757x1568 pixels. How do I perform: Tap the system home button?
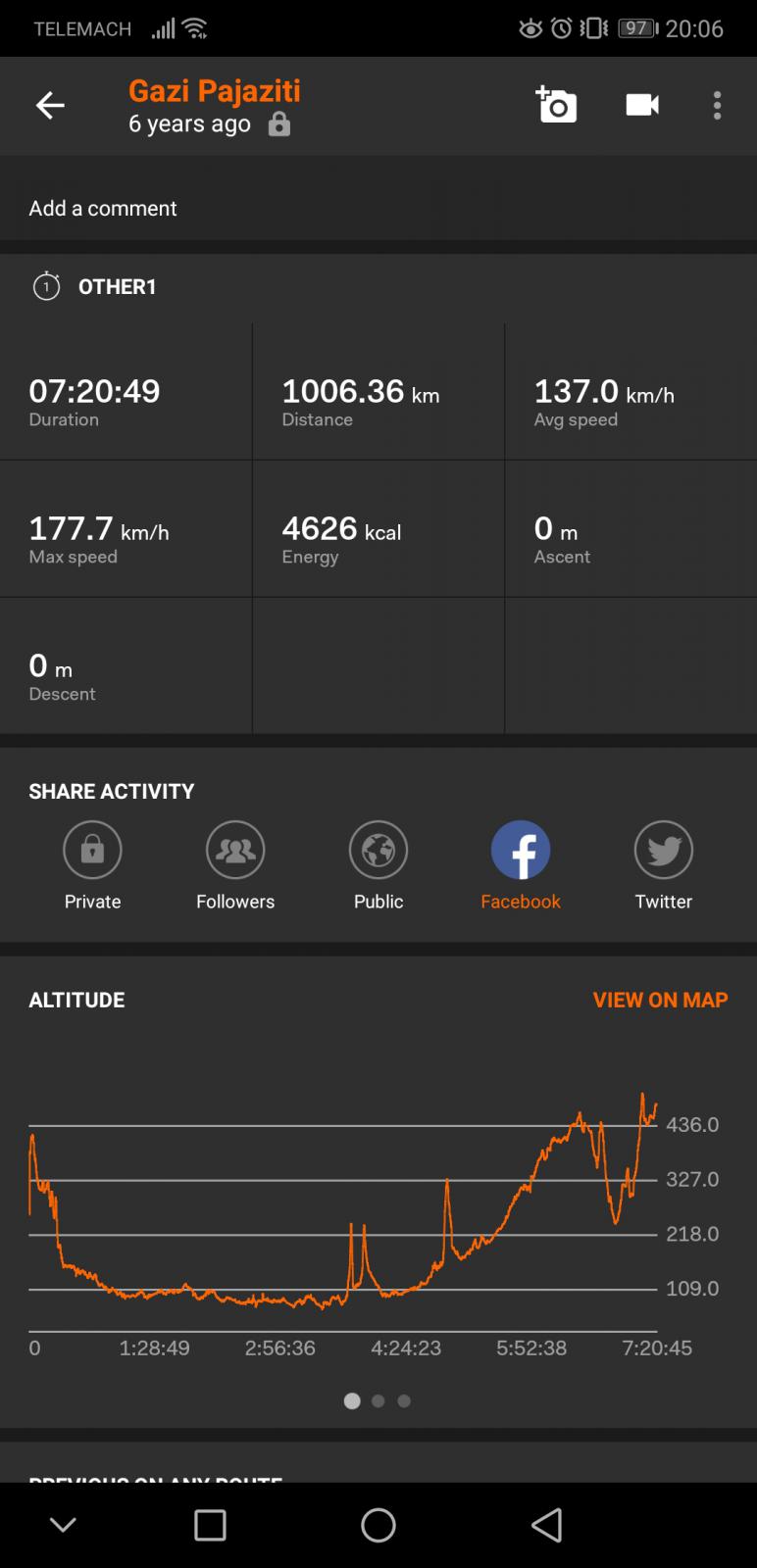[x=378, y=1525]
